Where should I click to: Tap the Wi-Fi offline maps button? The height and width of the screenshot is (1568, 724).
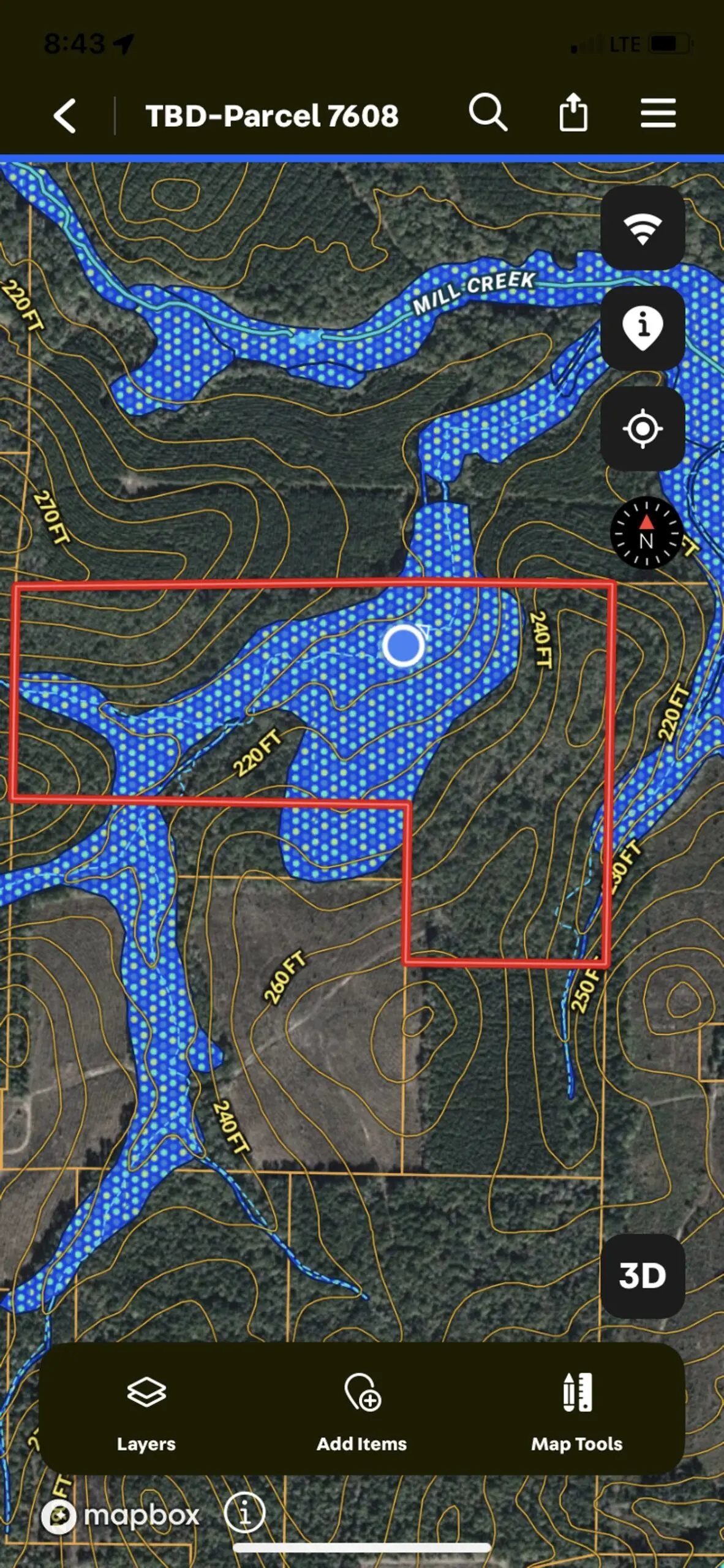[642, 228]
